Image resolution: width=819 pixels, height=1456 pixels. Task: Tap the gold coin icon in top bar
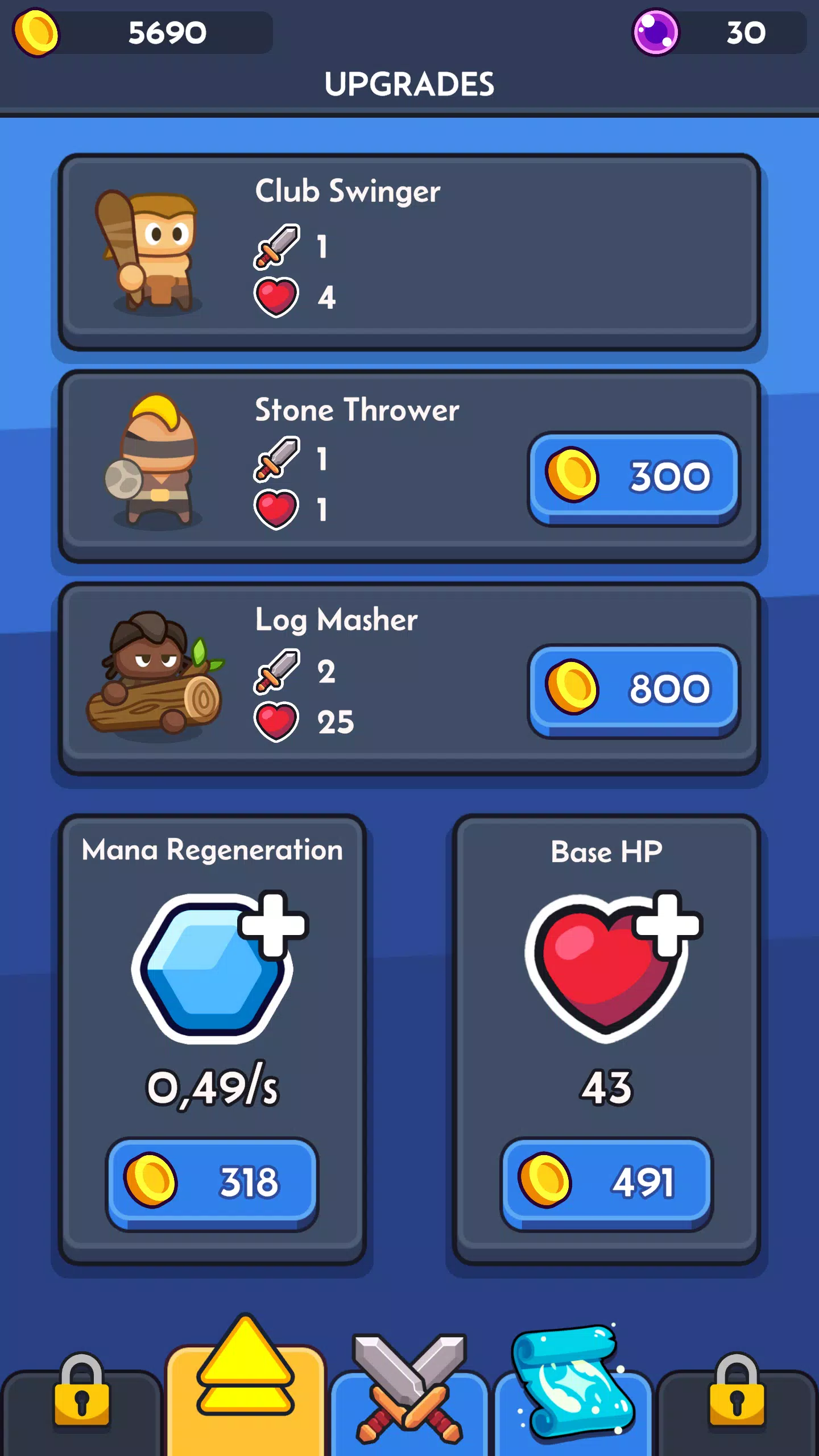tap(37, 32)
